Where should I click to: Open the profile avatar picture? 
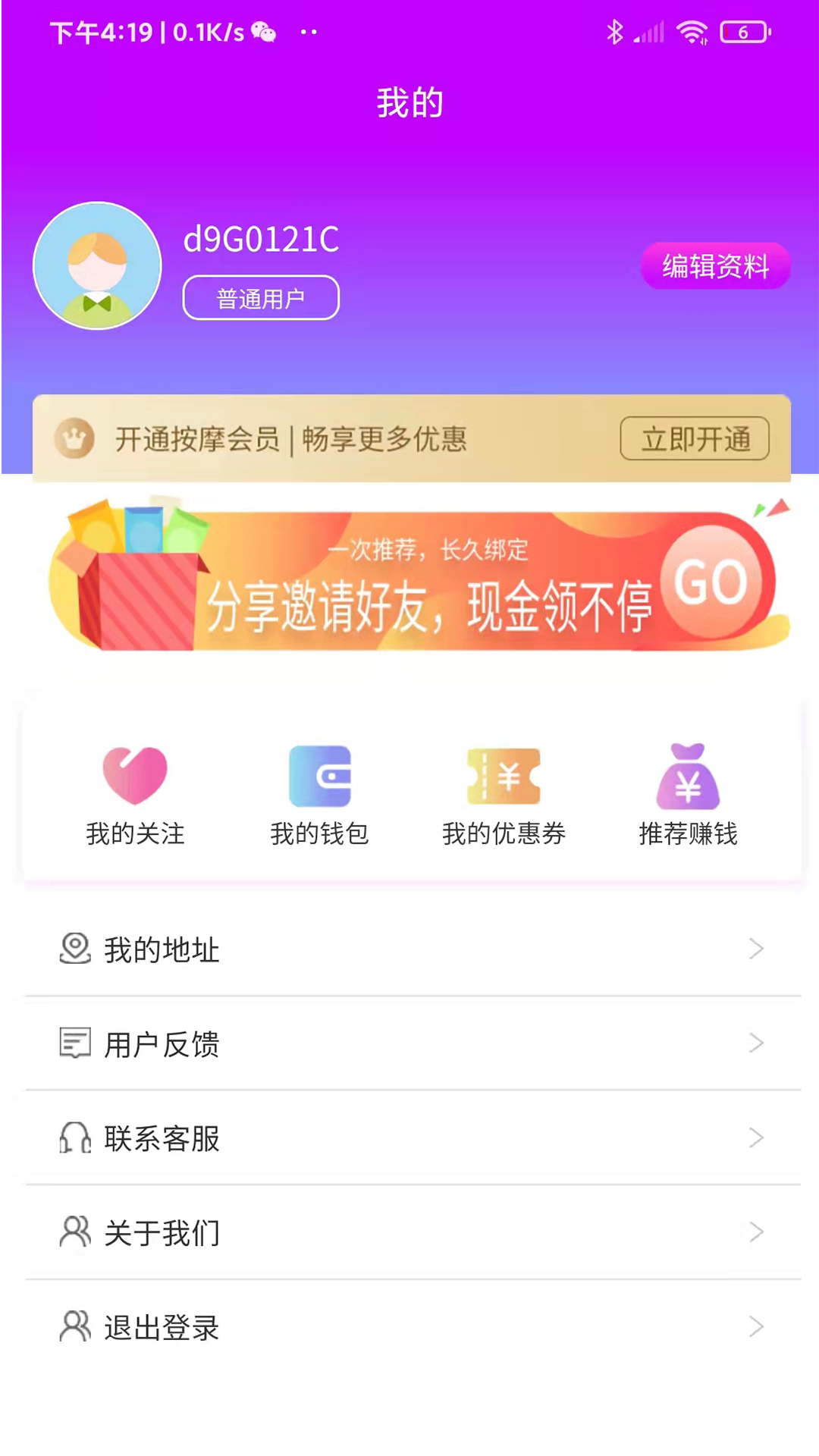click(97, 265)
